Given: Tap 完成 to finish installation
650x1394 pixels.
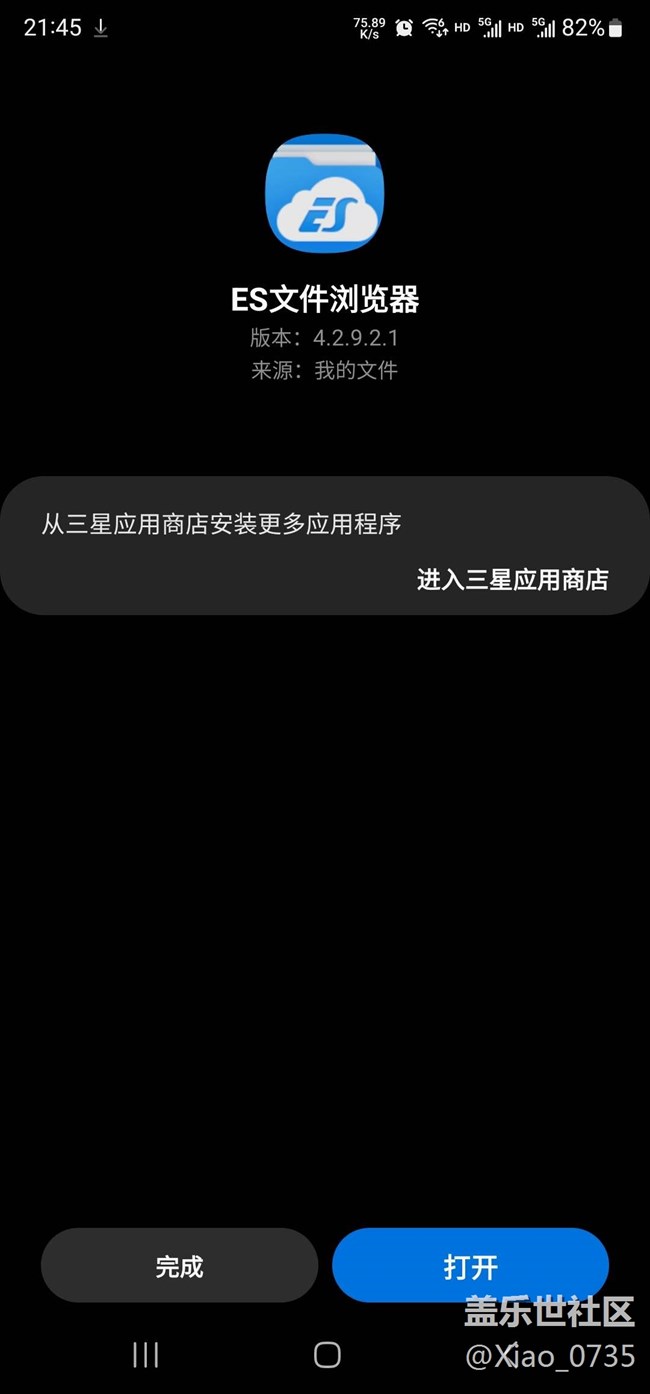Looking at the screenshot, I should (x=179, y=1266).
